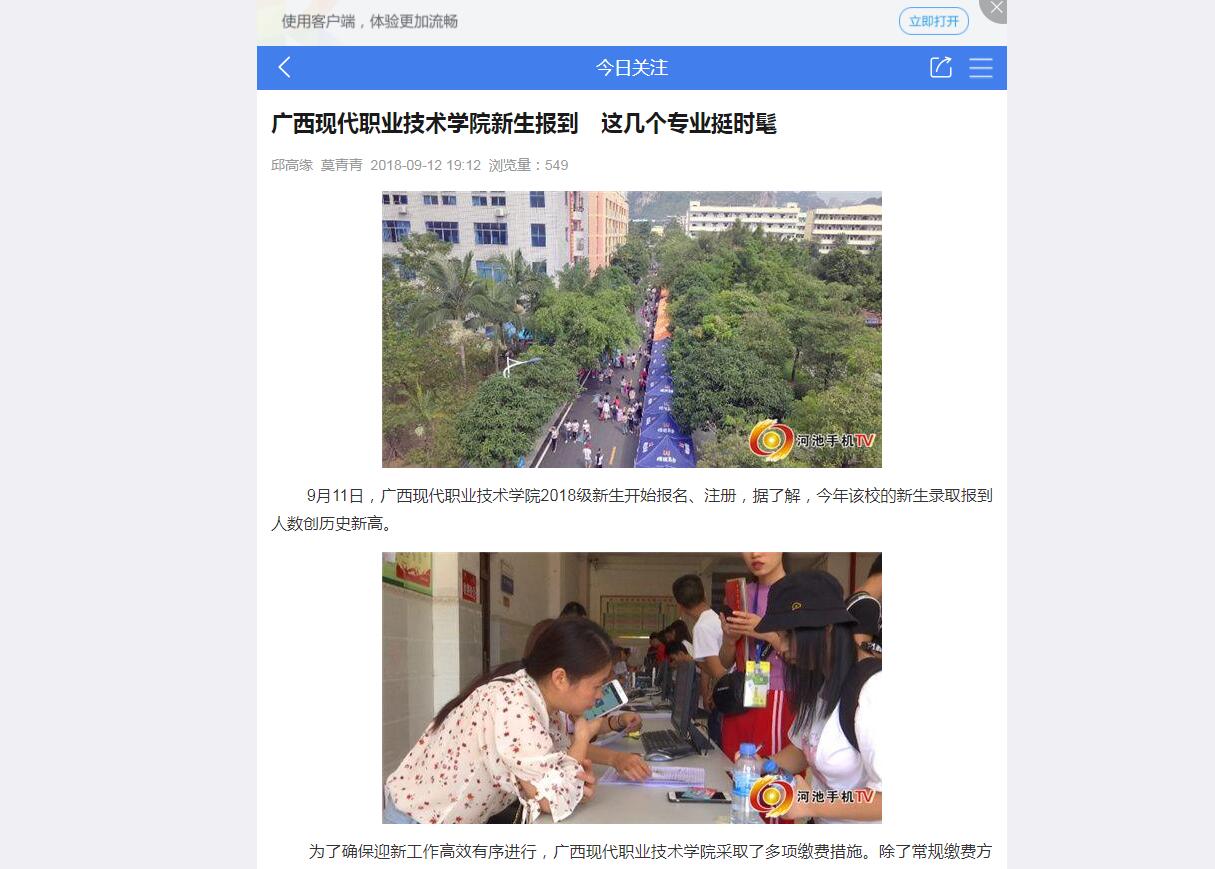Go back using the header arrow
1215x869 pixels.
click(284, 67)
